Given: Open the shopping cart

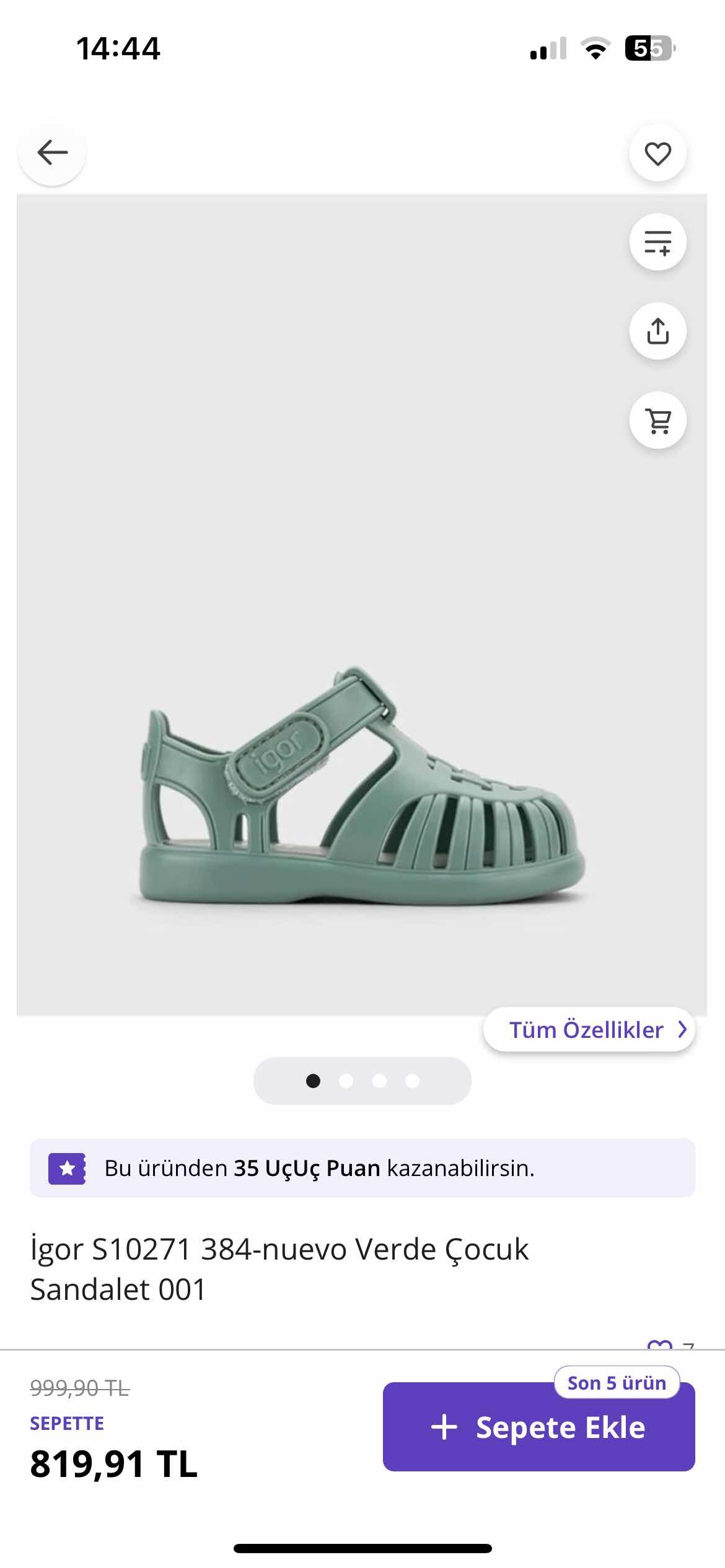Looking at the screenshot, I should tap(657, 420).
